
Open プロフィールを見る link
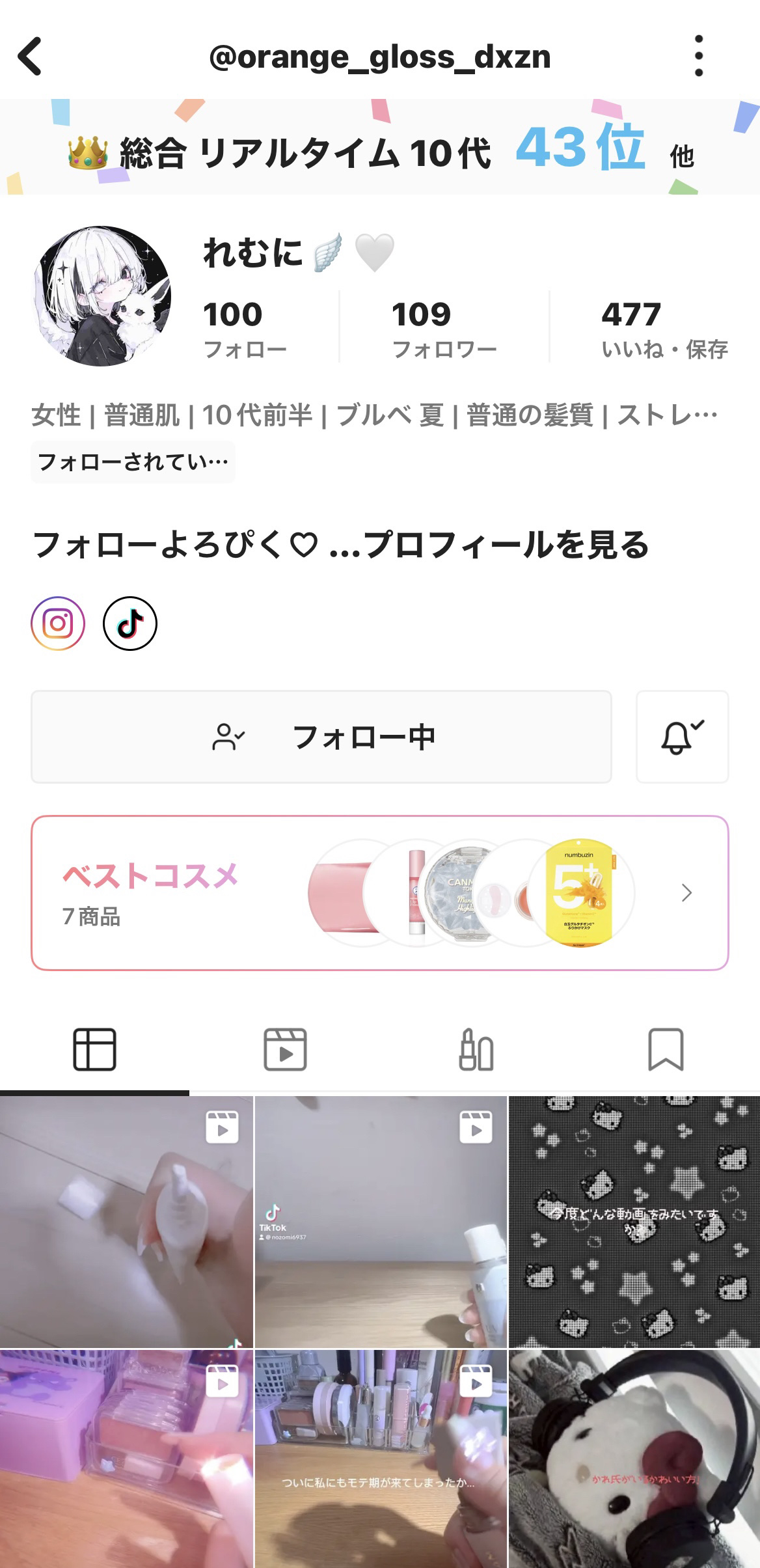(x=514, y=547)
